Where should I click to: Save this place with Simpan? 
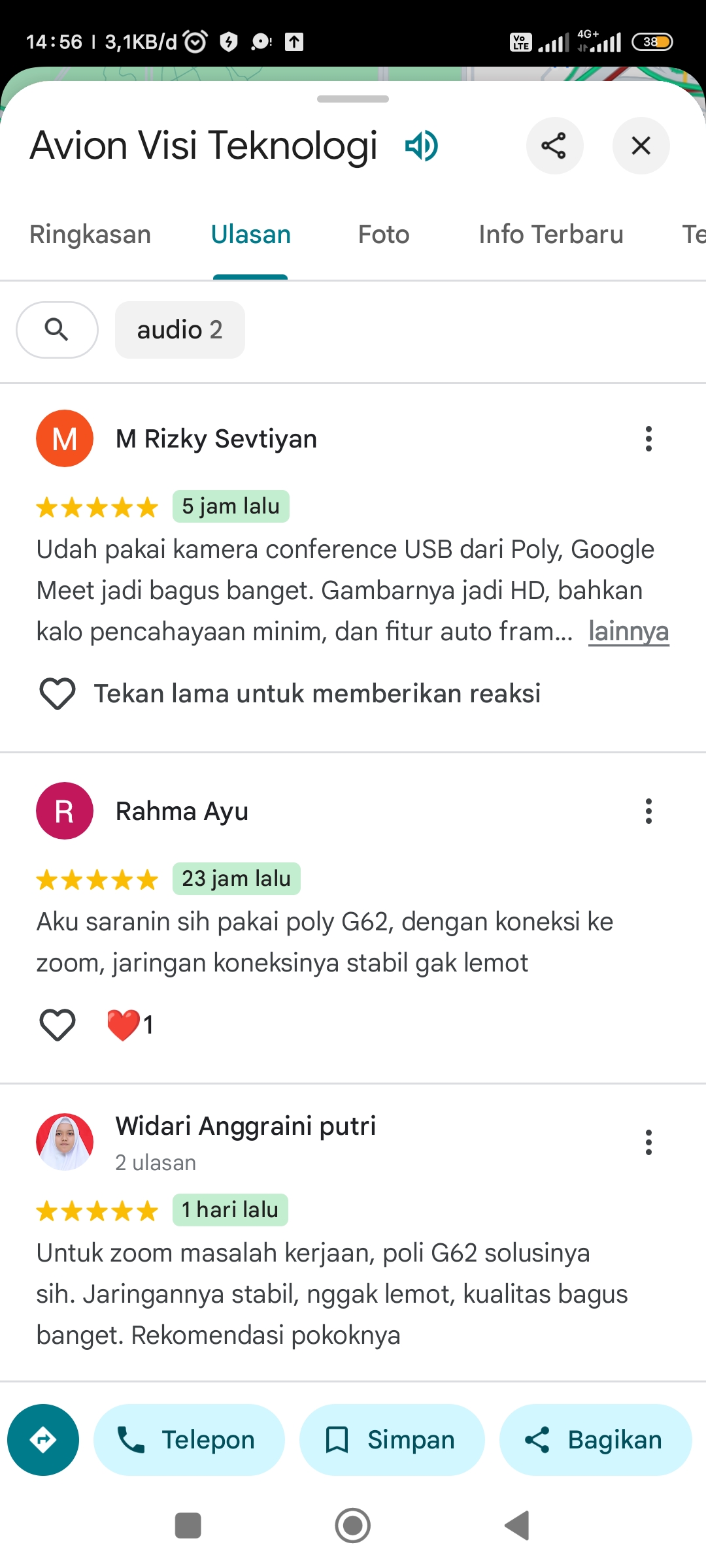[392, 1439]
